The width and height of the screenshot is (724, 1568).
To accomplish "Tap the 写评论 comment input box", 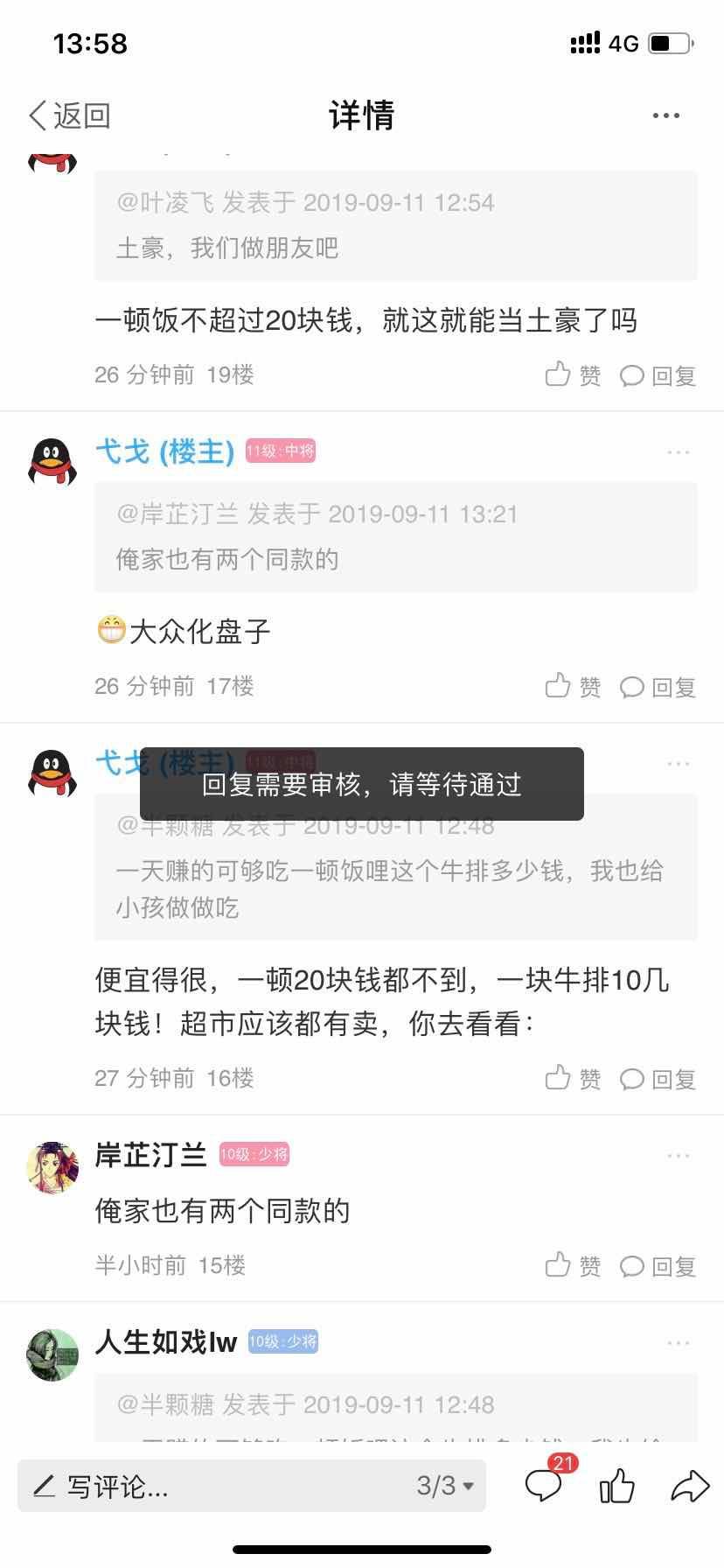I will (x=210, y=1486).
